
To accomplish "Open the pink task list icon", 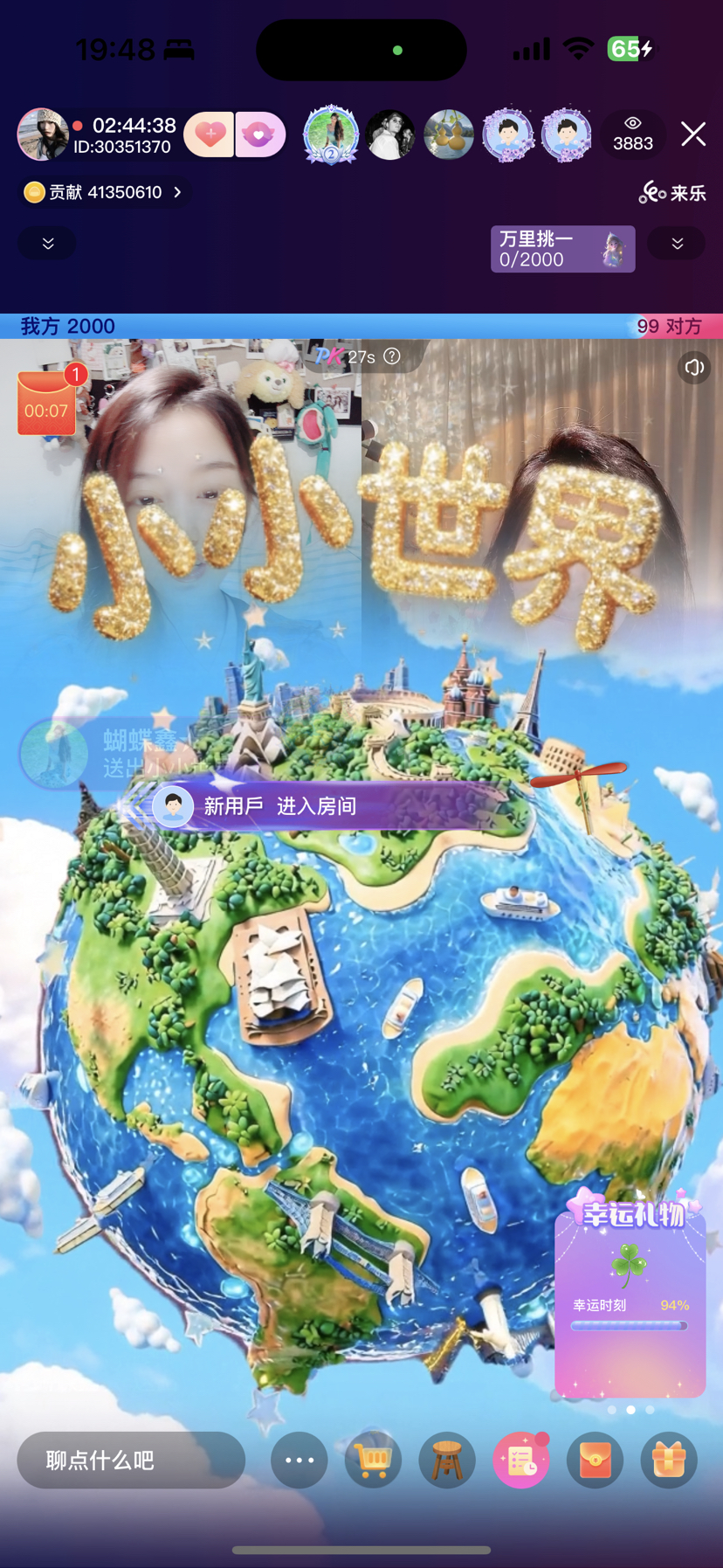I will pyautogui.click(x=521, y=1460).
